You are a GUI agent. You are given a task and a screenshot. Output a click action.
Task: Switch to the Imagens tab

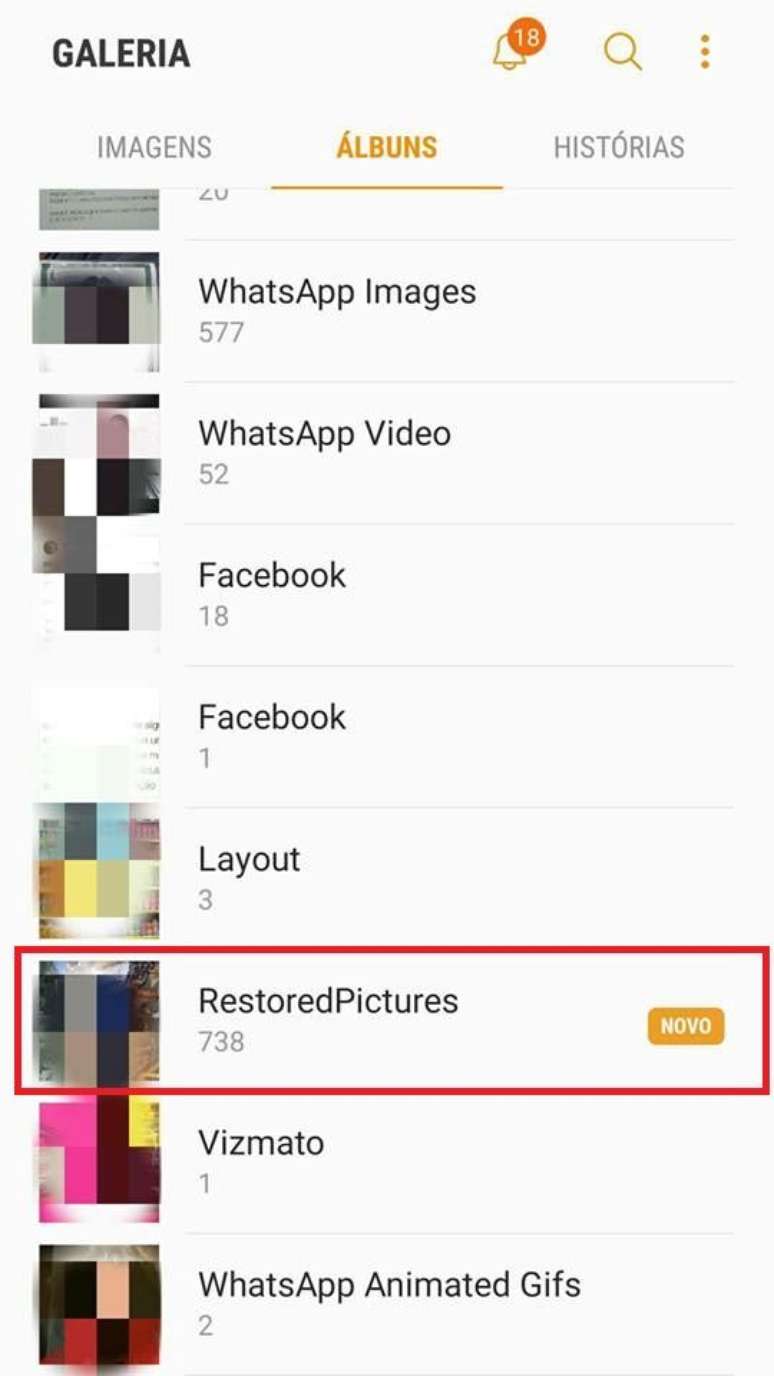click(x=154, y=147)
